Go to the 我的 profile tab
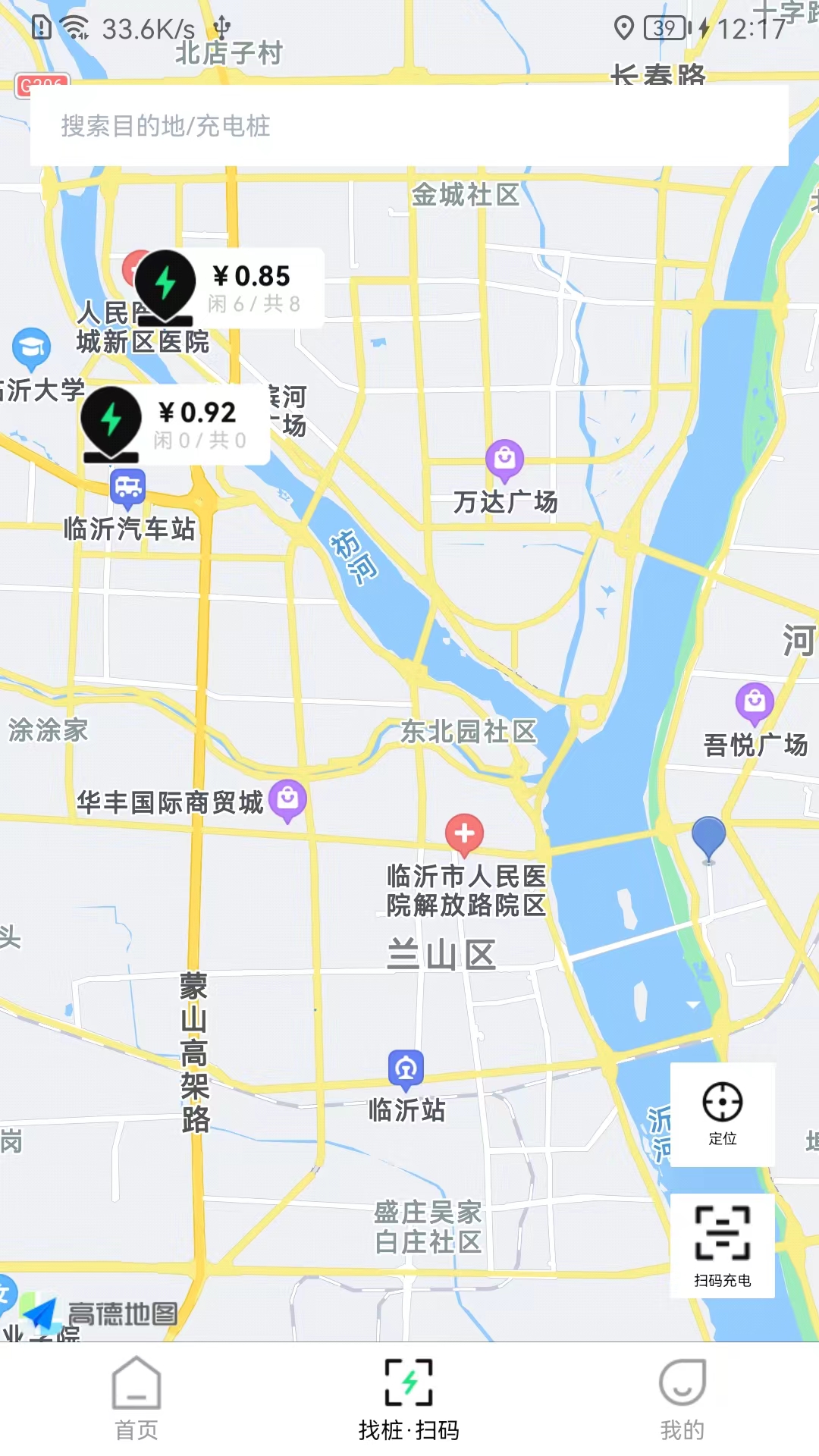The image size is (819, 1456). coord(682,1399)
